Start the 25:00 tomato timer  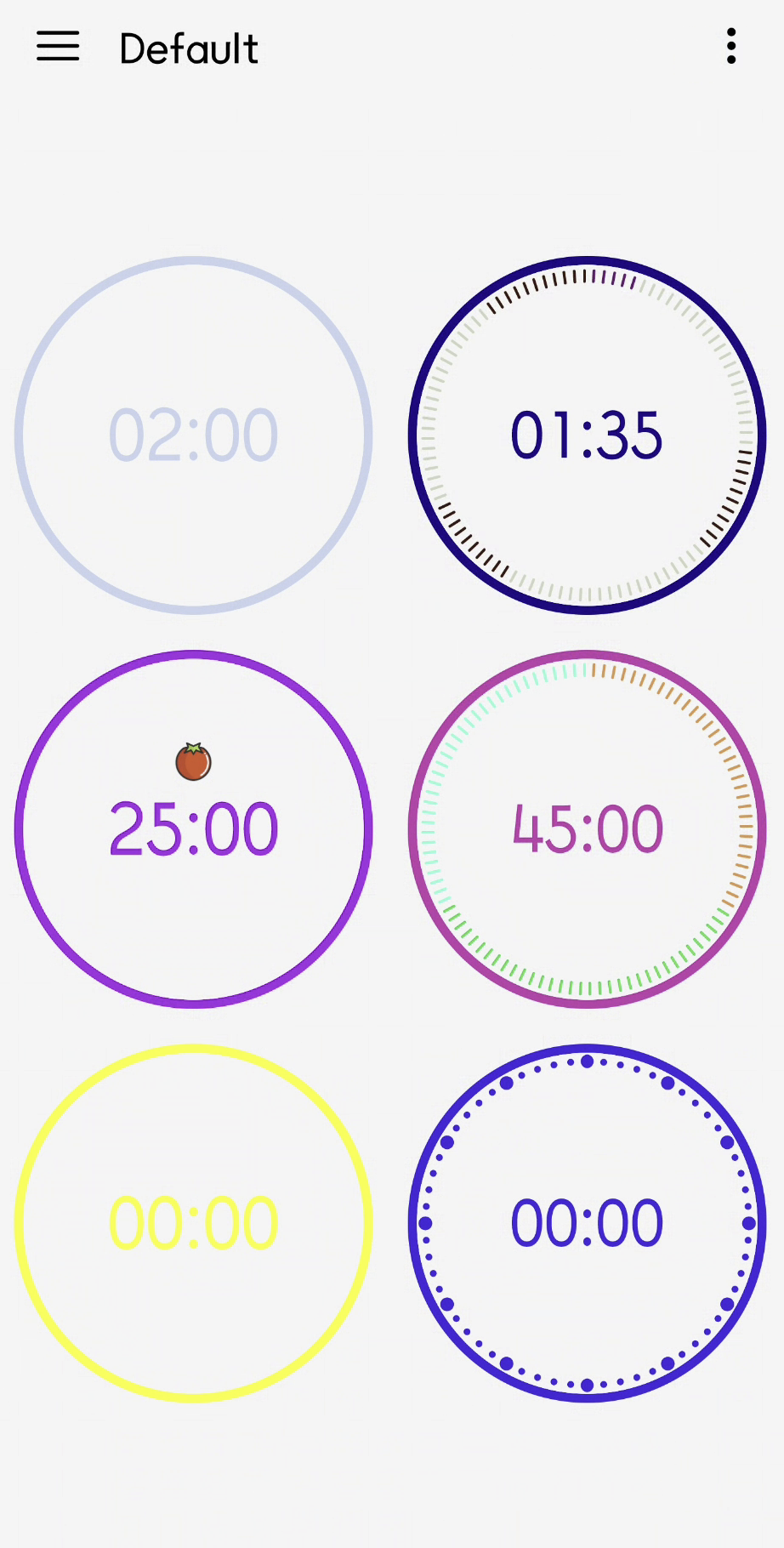tap(194, 828)
